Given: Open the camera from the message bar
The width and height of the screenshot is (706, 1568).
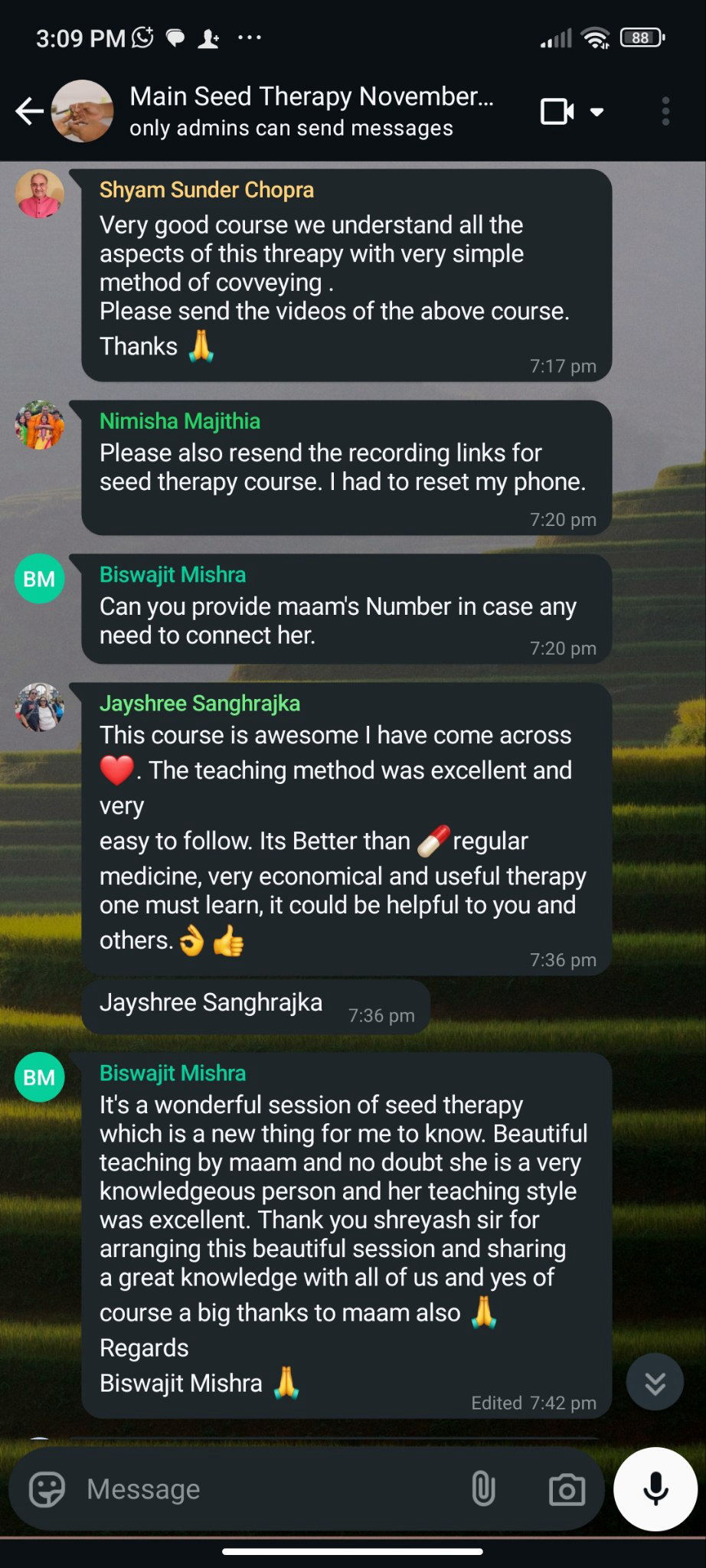Looking at the screenshot, I should click(567, 1489).
